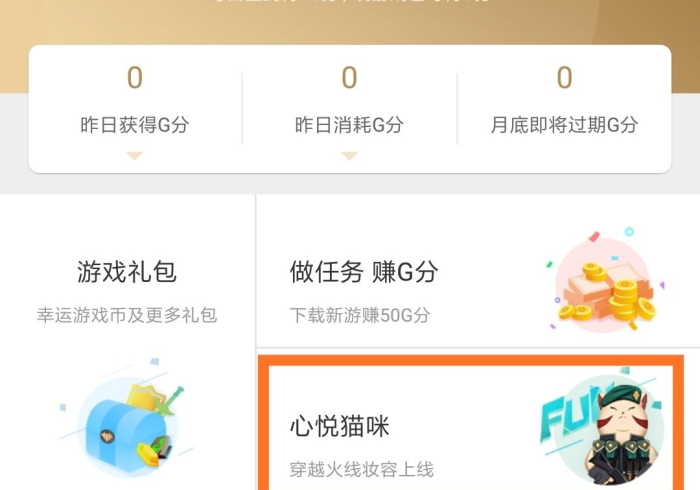Open the 做任务 赚G分 card
Viewport: 700px width, 490px height.
point(478,272)
